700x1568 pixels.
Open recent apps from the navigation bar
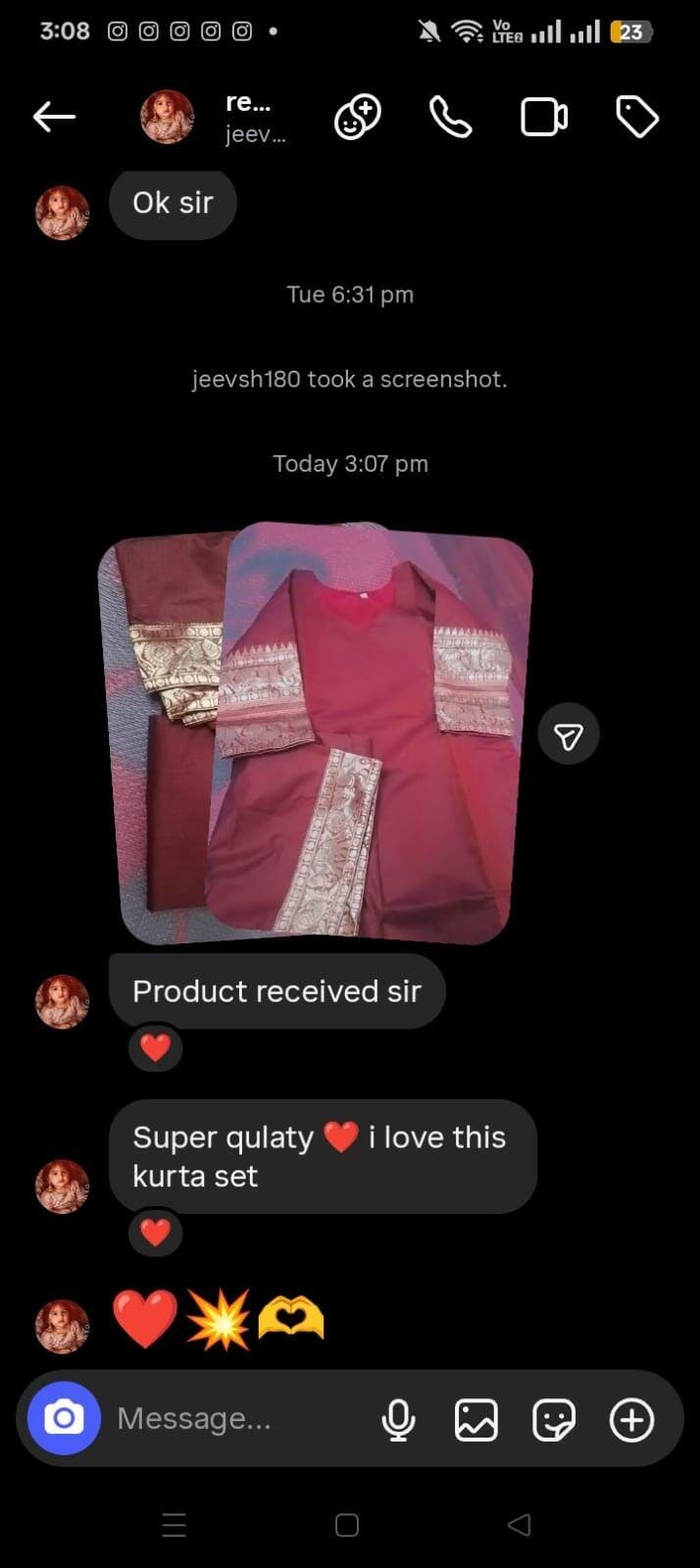174,1525
